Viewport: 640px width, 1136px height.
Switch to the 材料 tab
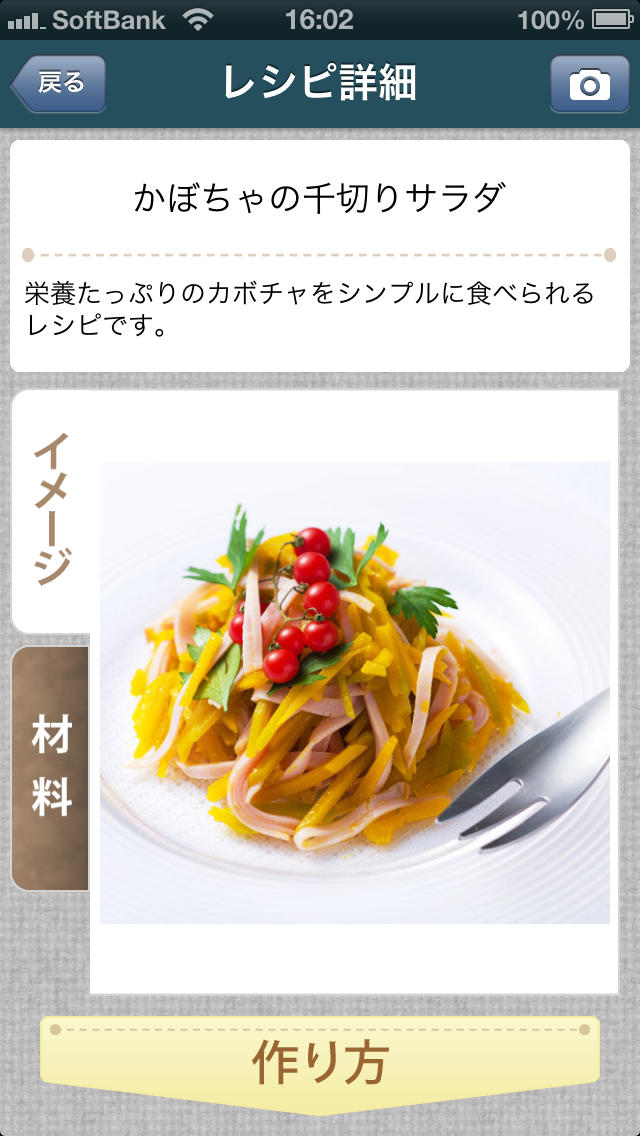pyautogui.click(x=51, y=767)
